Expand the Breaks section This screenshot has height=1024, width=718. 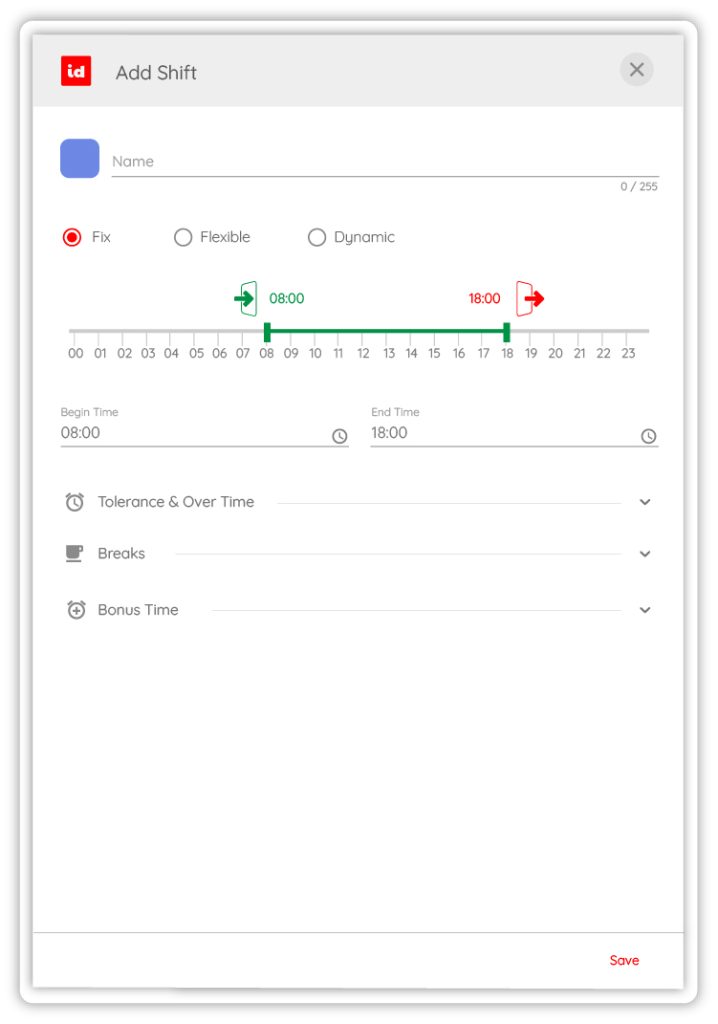(x=645, y=554)
